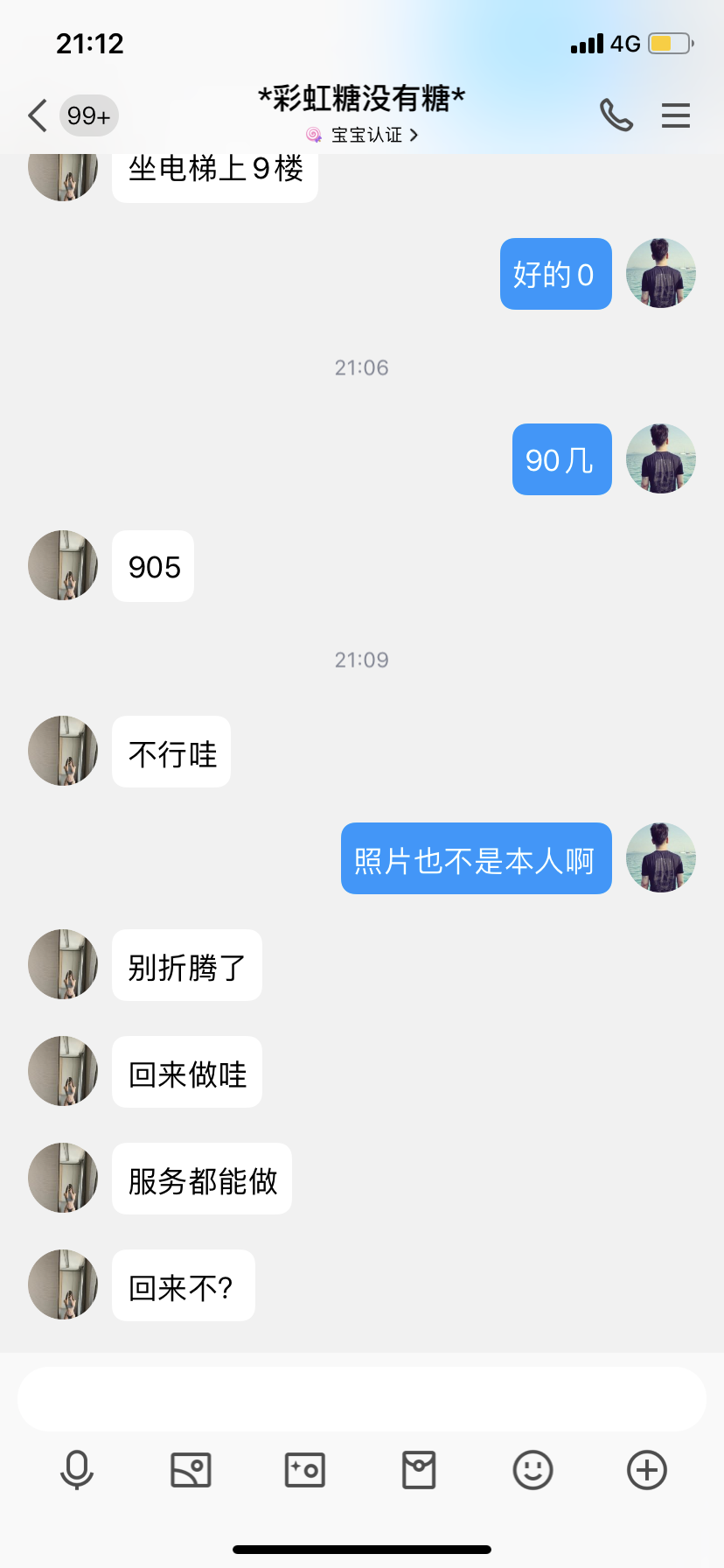
Task: Start a voice call with this contact
Action: coord(616,115)
